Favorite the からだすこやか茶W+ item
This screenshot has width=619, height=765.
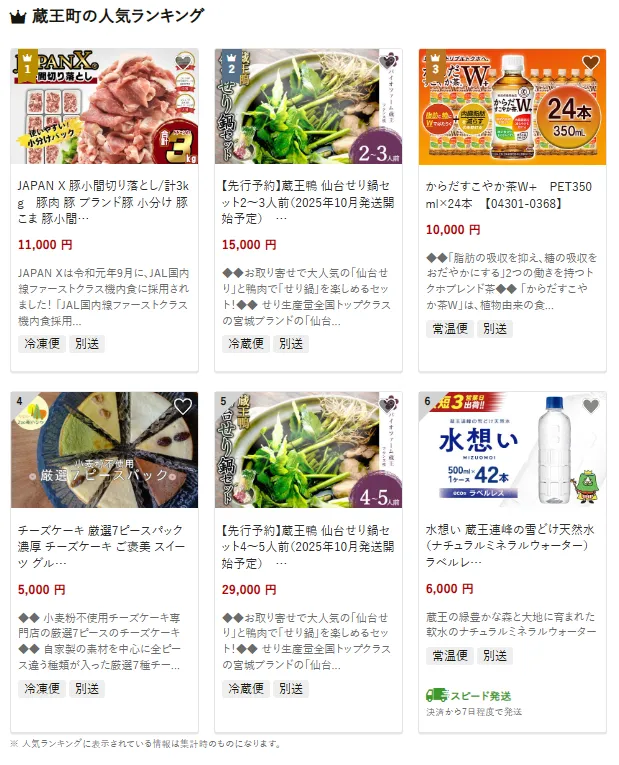(591, 63)
